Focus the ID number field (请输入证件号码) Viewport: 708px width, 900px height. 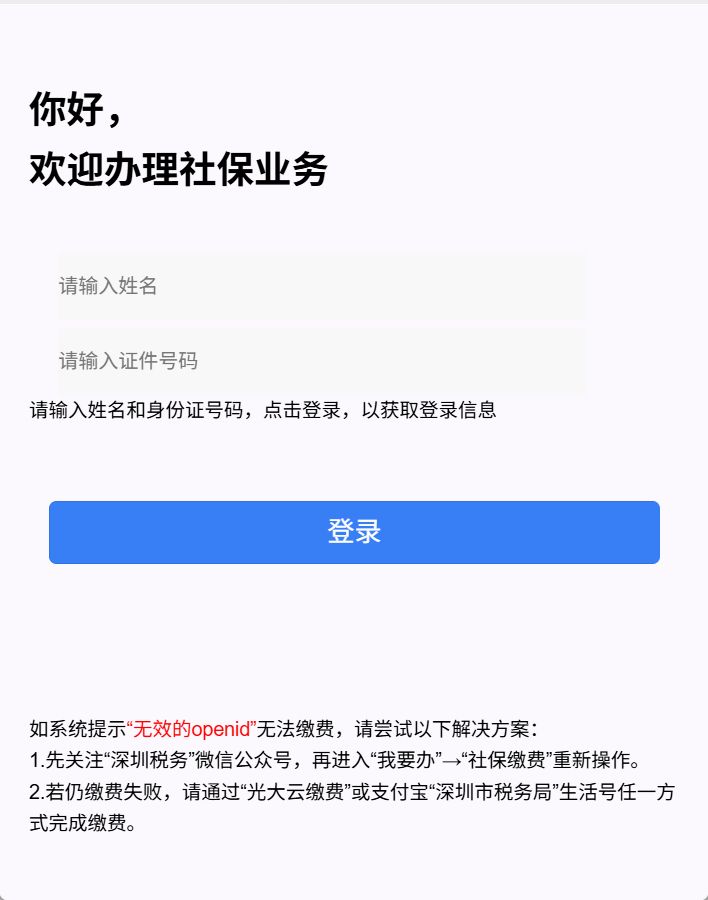320,361
